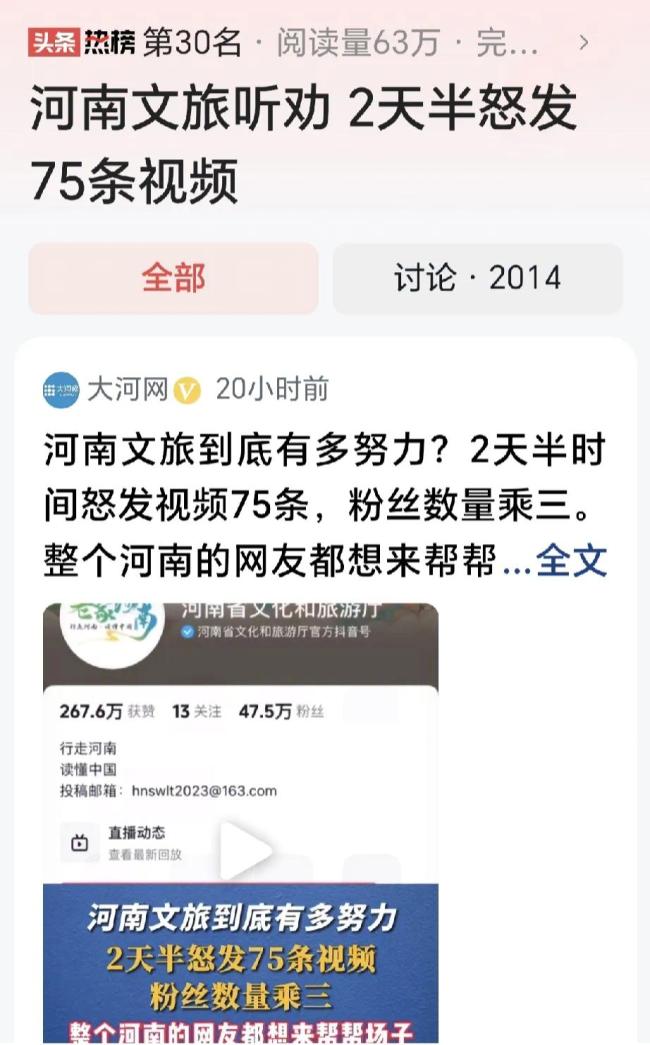Switch to the 讨论 · 2014 tab
650x1045 pixels.
click(477, 279)
